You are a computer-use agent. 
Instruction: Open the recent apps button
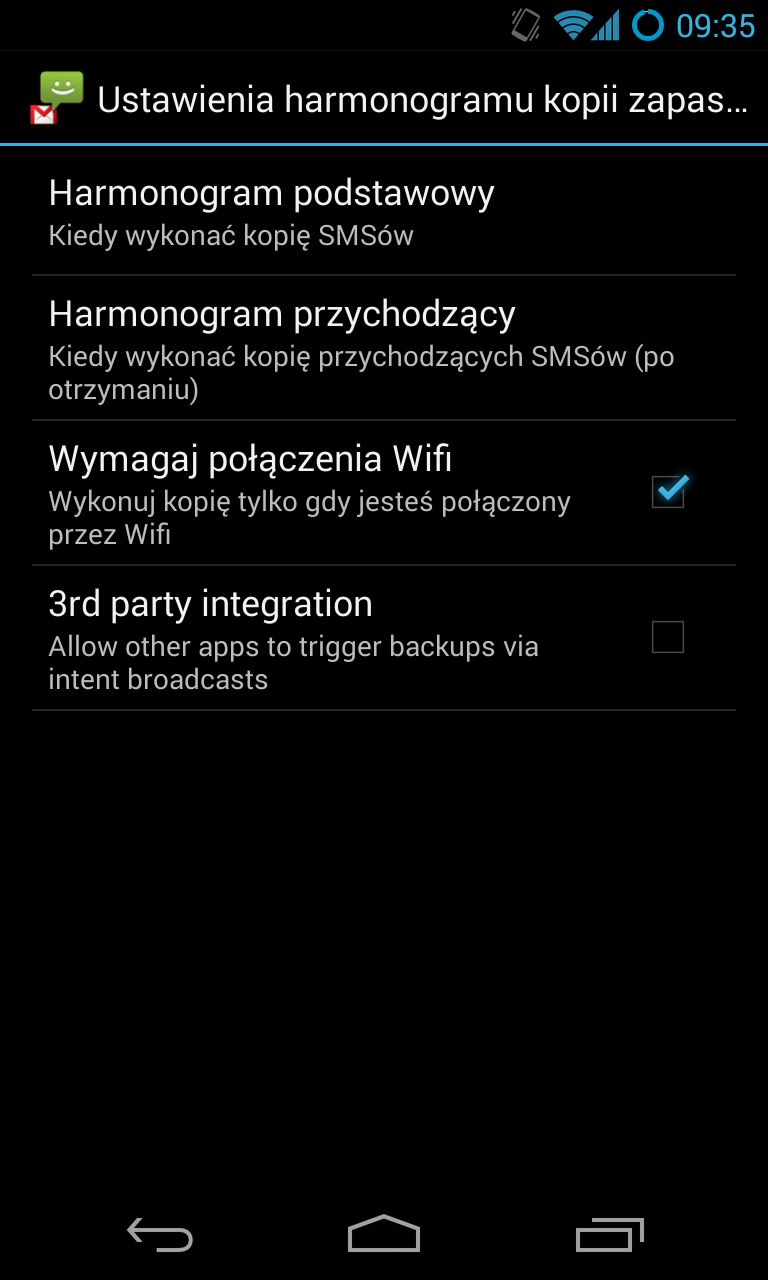coord(610,1236)
